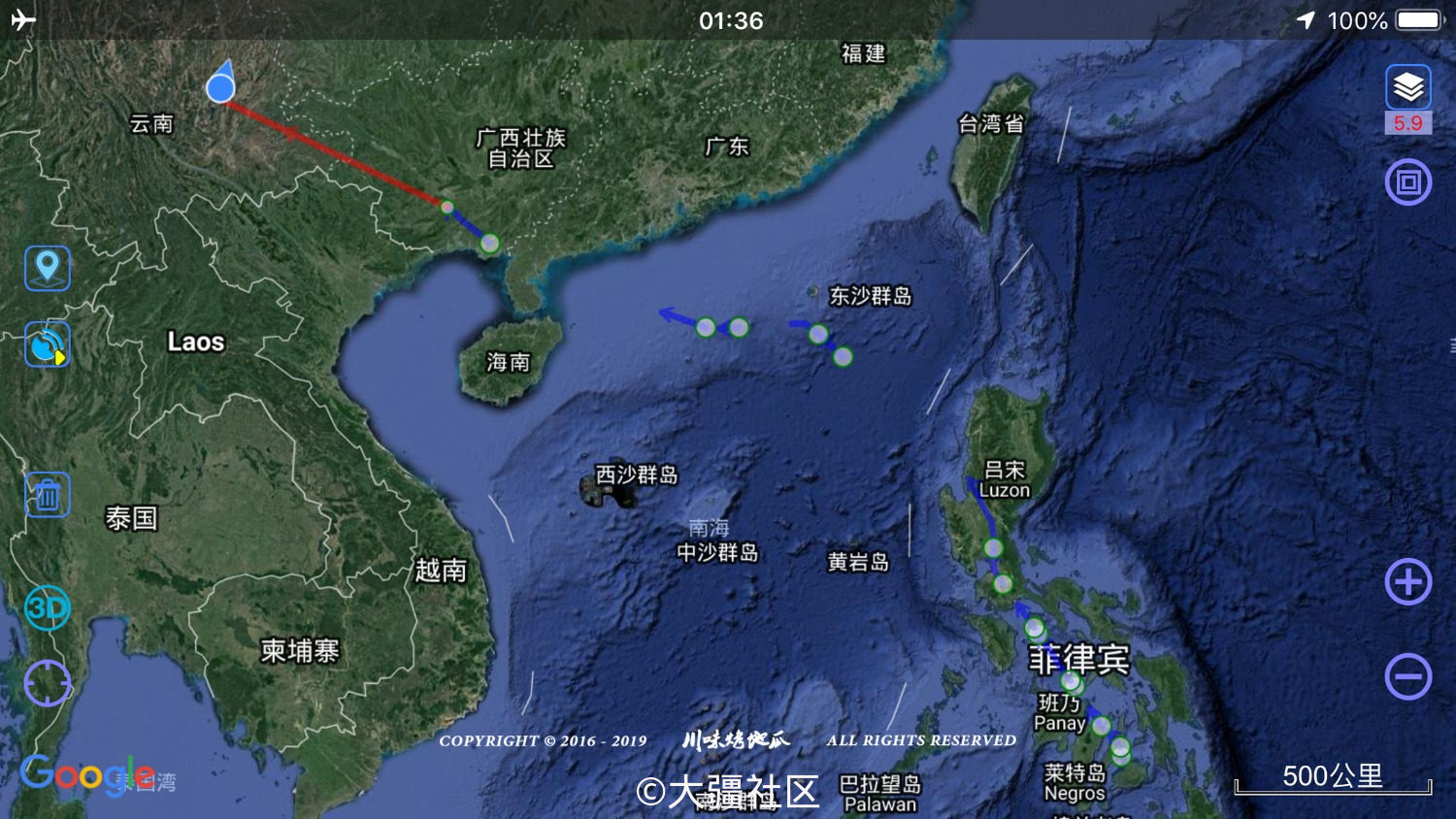Zoom in with the plus button
Viewport: 1456px width, 819px height.
tap(1407, 582)
